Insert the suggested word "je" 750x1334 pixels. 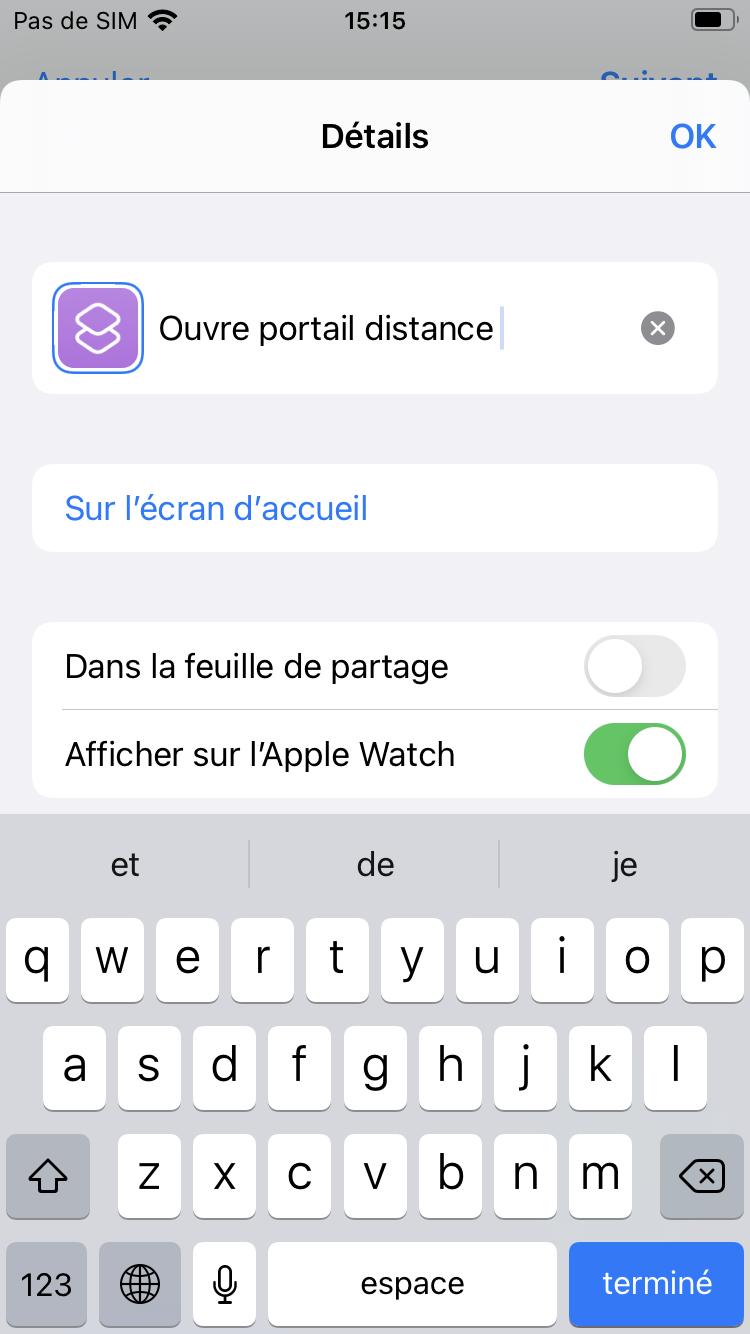(624, 864)
